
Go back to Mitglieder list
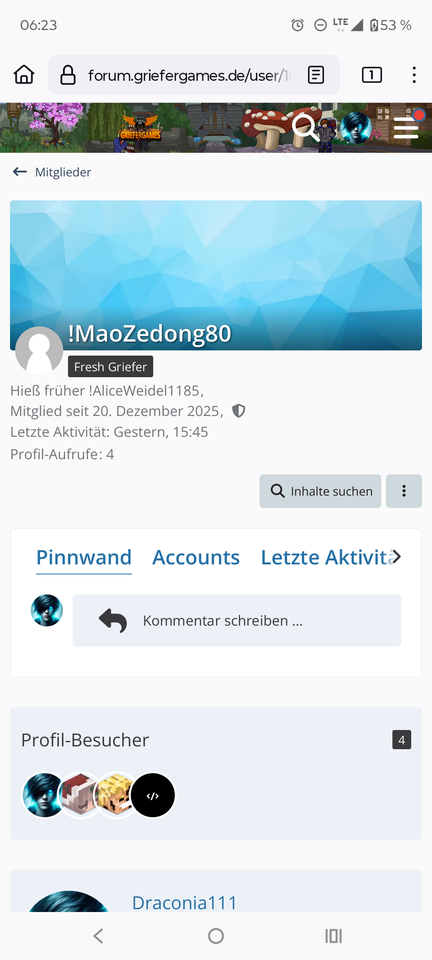(51, 172)
